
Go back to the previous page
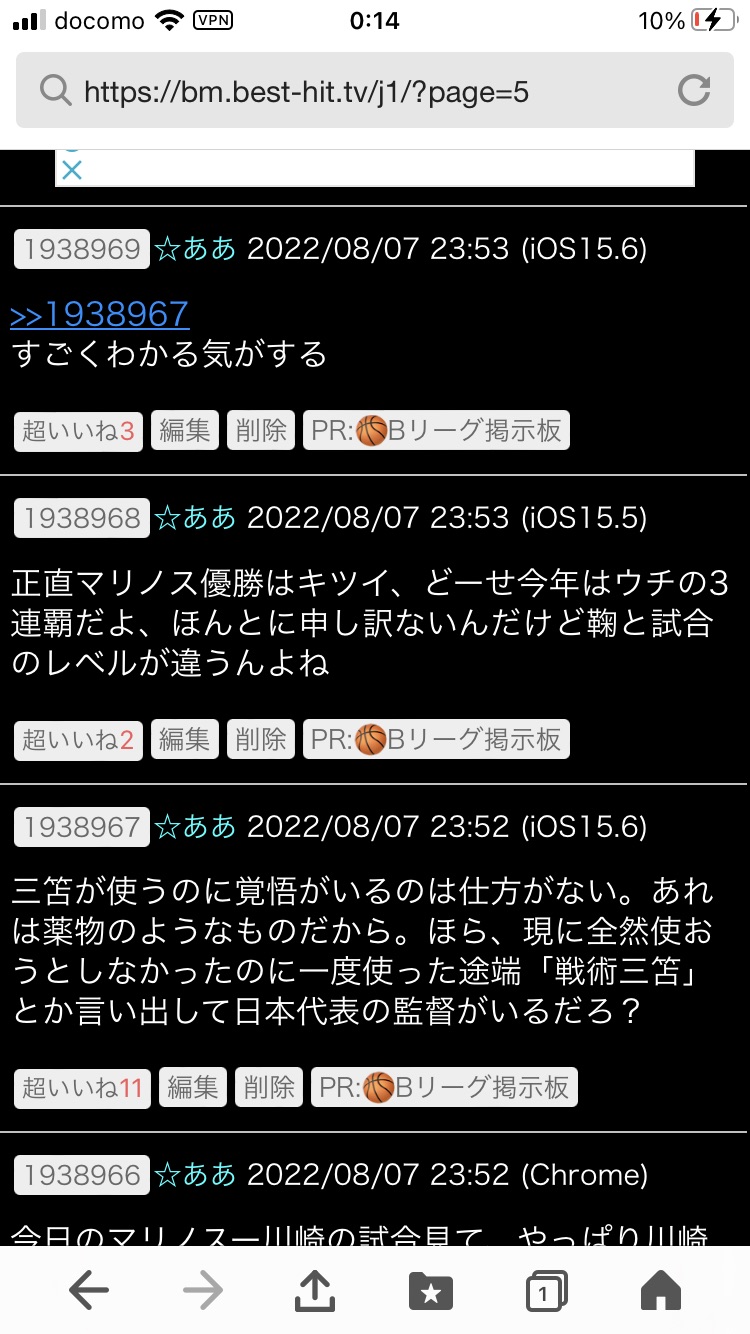[x=89, y=1292]
